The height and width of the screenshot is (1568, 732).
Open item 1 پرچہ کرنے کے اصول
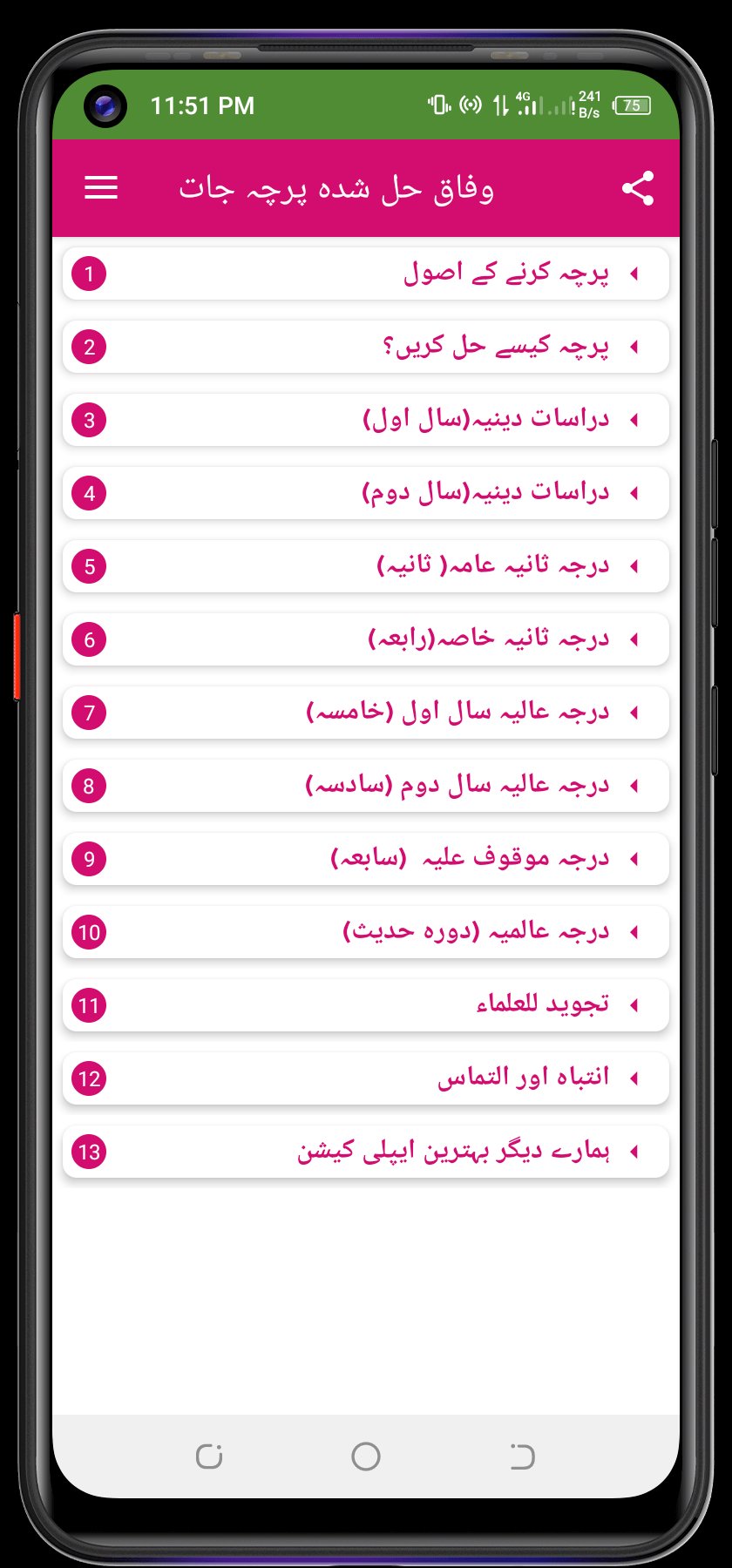click(x=366, y=274)
